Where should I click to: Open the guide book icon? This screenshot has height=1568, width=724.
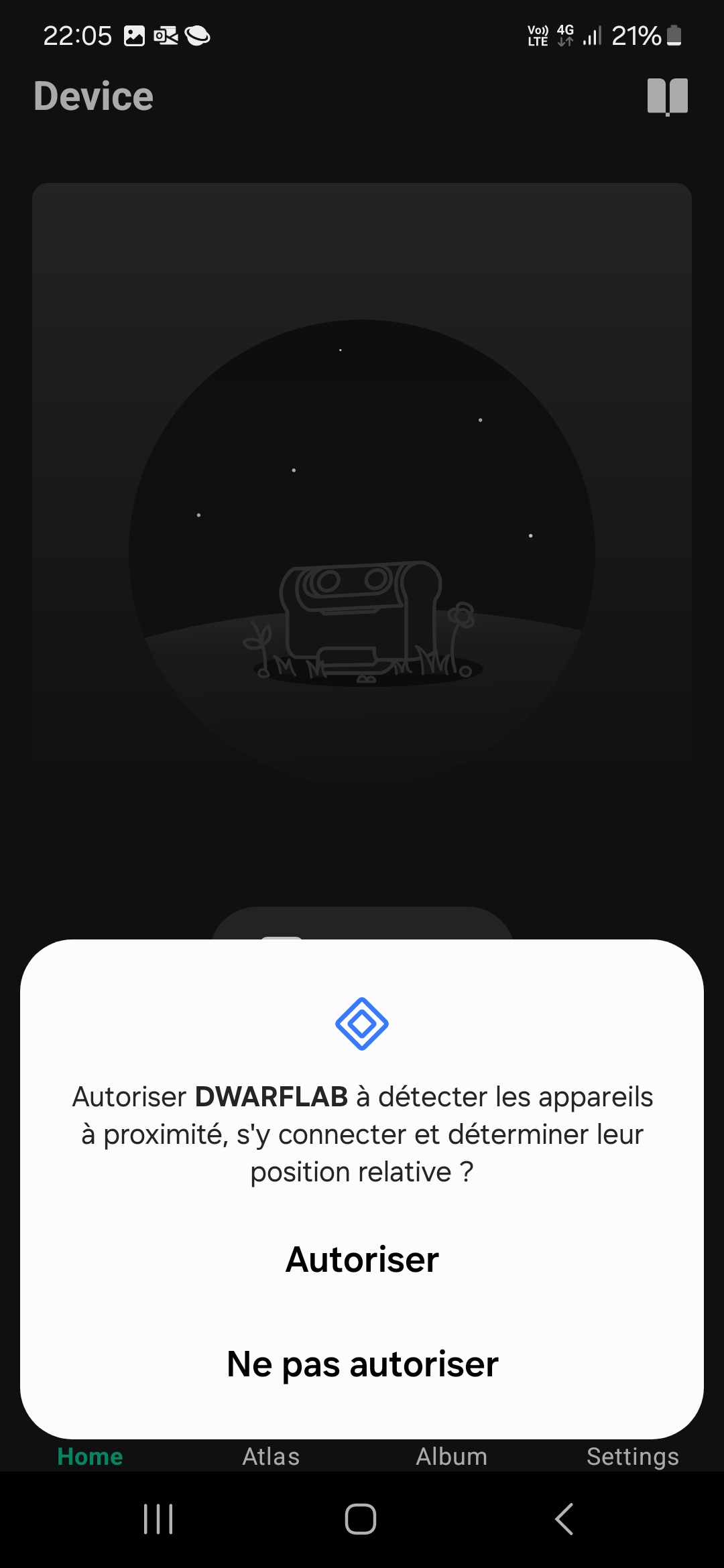point(667,96)
